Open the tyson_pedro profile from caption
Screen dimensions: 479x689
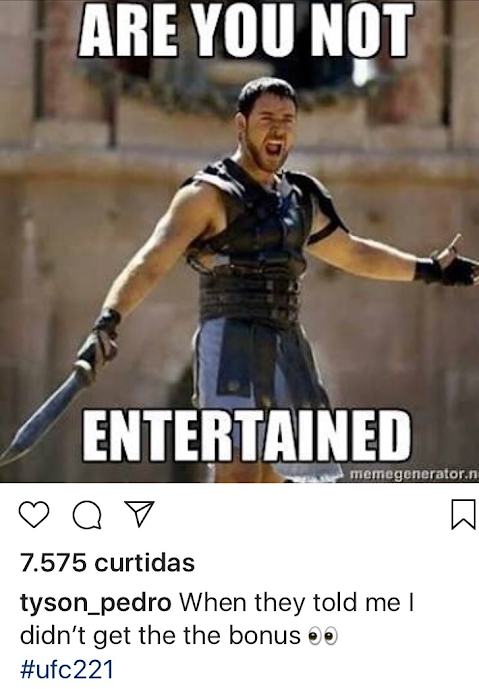click(x=96, y=603)
